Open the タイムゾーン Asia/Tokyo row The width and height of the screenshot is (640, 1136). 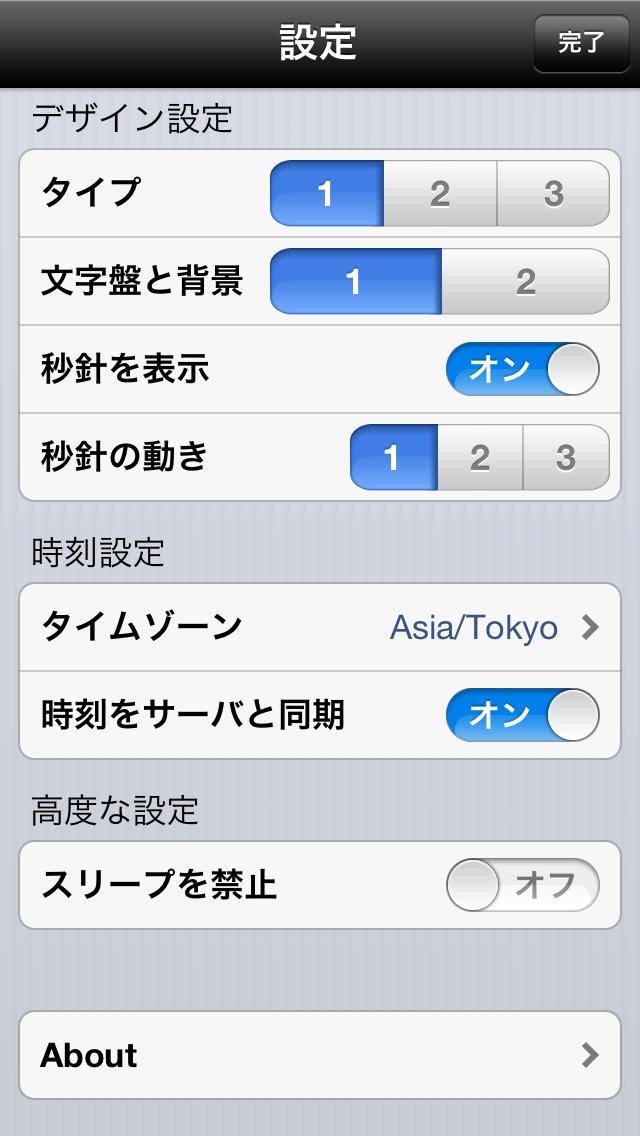(320, 627)
